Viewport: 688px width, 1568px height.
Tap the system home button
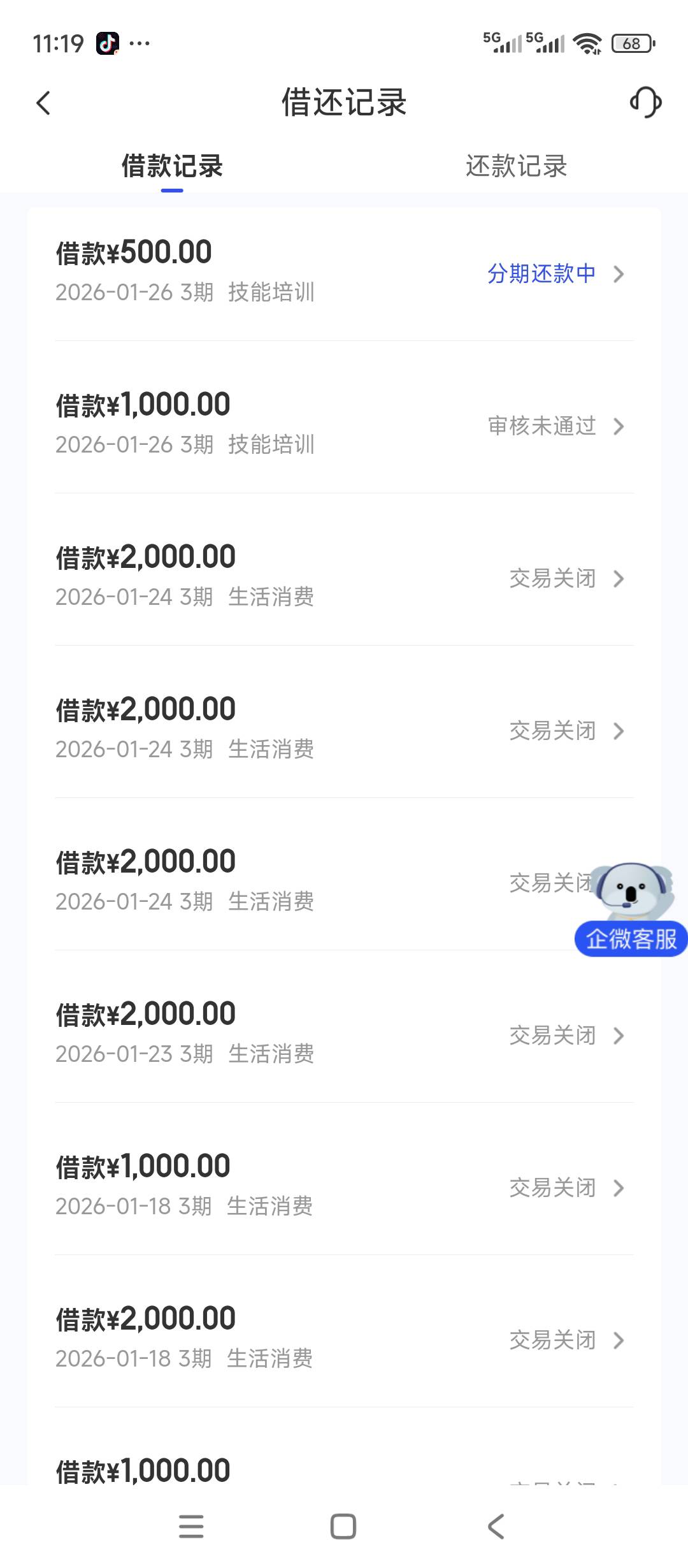pyautogui.click(x=343, y=1526)
